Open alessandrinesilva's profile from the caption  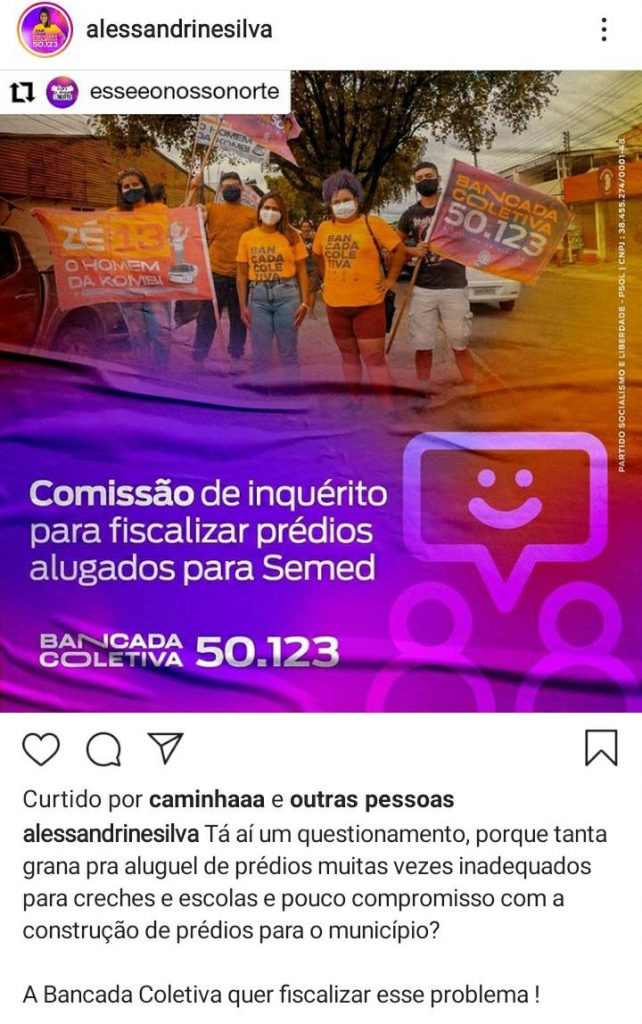(111, 833)
